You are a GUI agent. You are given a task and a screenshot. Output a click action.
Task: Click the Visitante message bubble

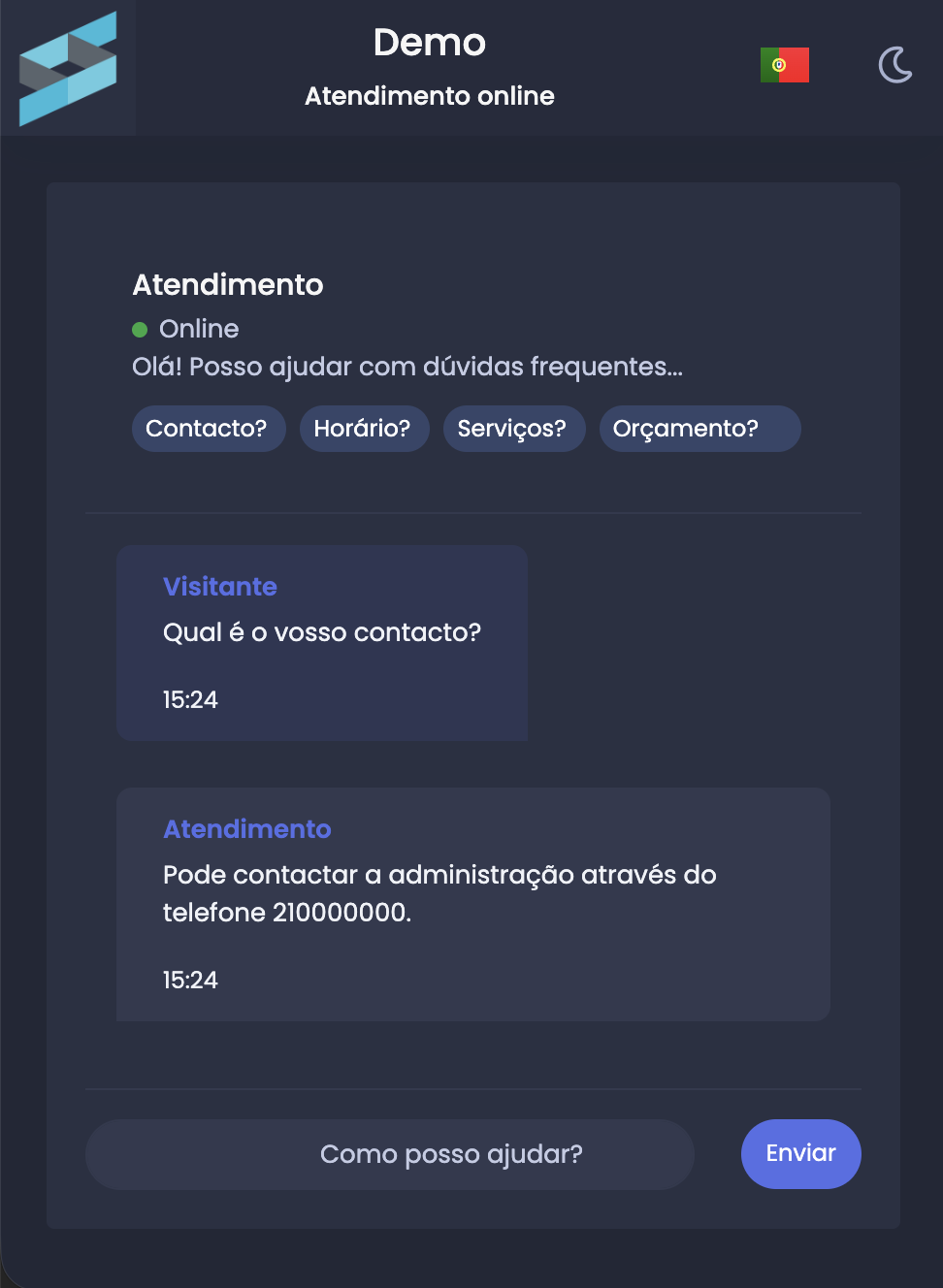(322, 642)
